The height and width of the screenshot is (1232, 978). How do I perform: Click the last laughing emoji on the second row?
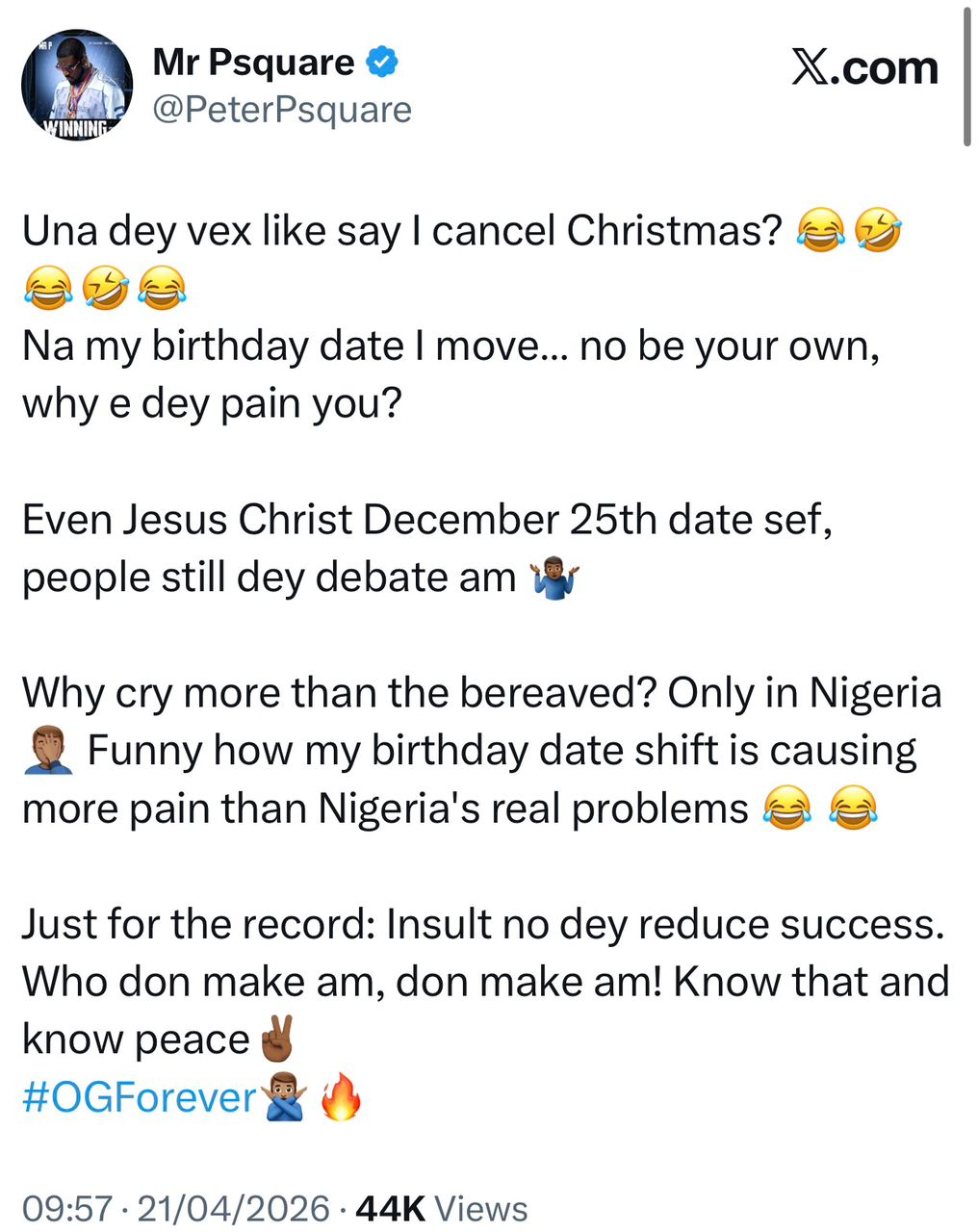[162, 288]
